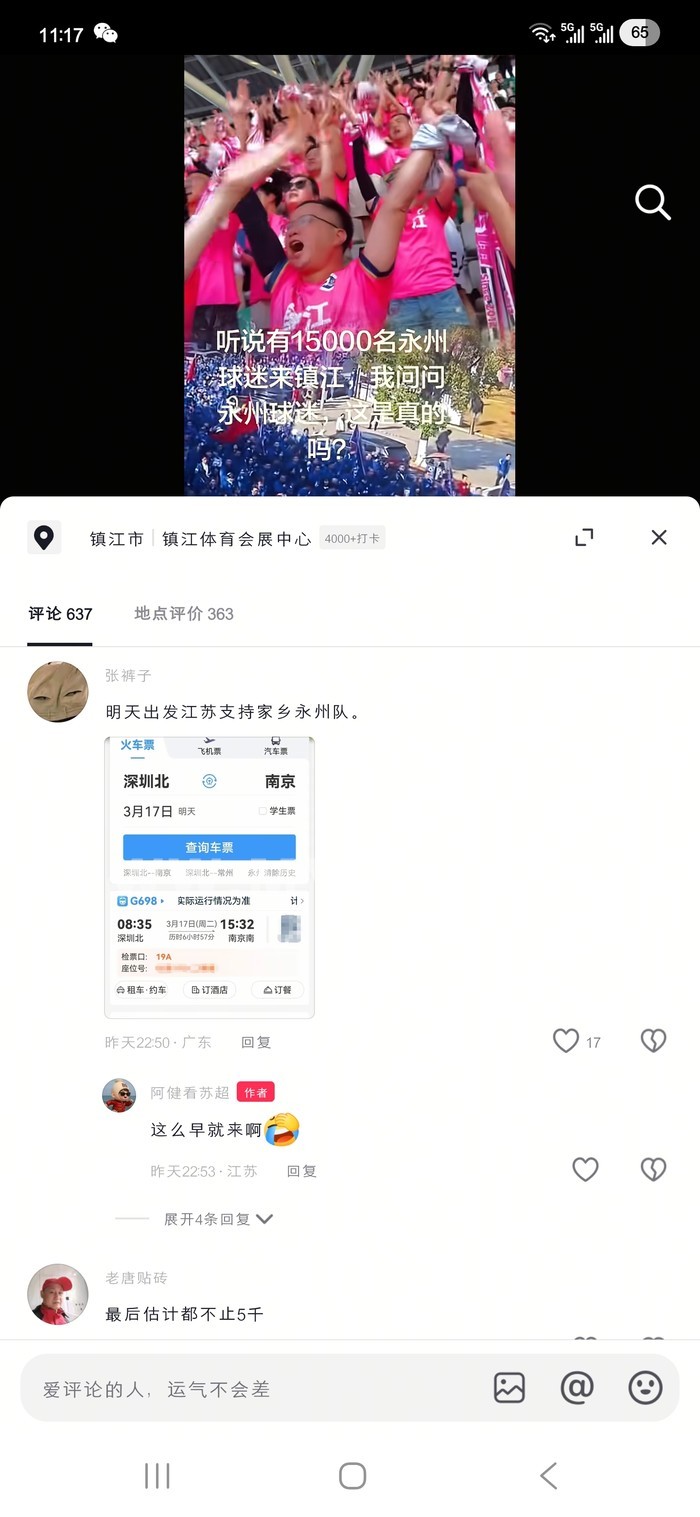Go back with the system back button

548,1475
